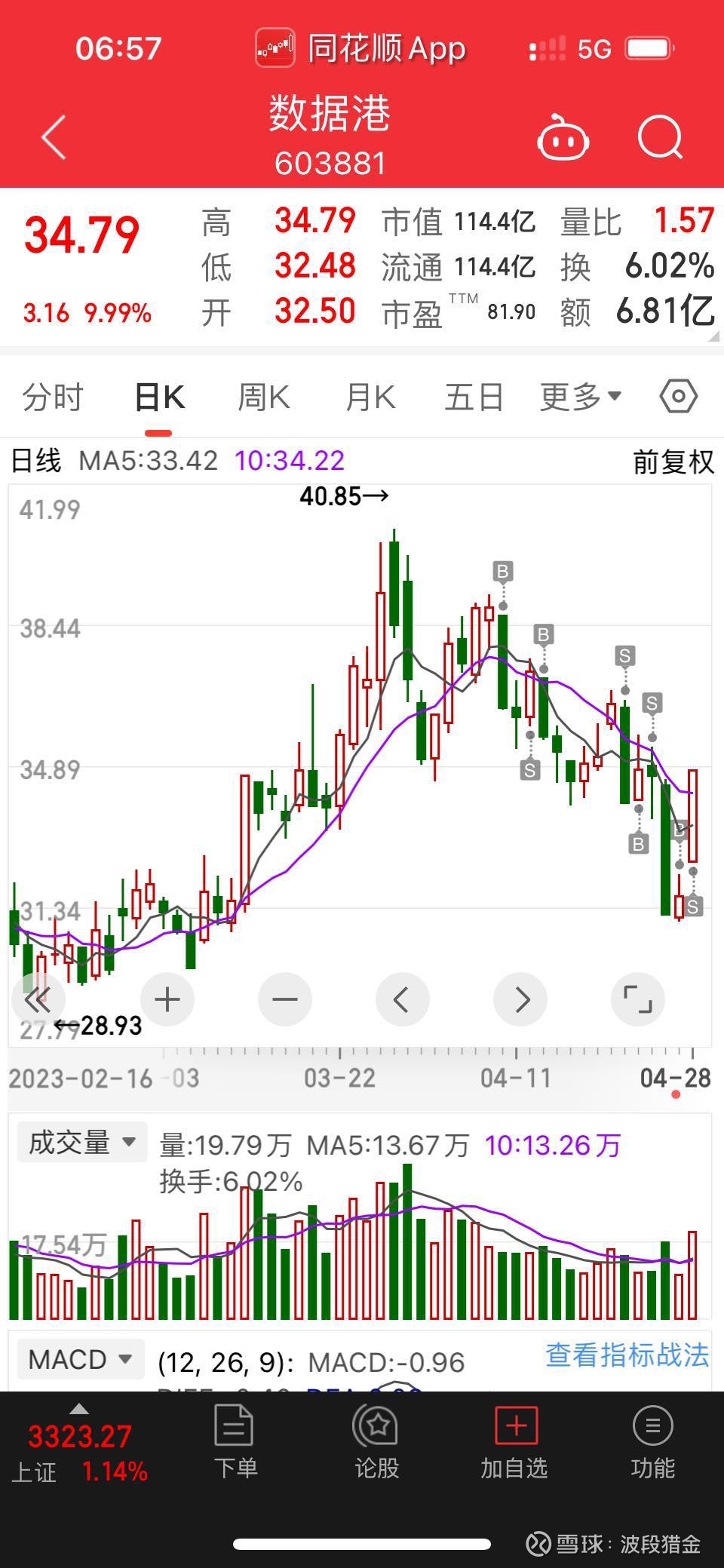This screenshot has height=1568, width=724.
Task: Select the 日K chart tab
Action: tap(158, 397)
